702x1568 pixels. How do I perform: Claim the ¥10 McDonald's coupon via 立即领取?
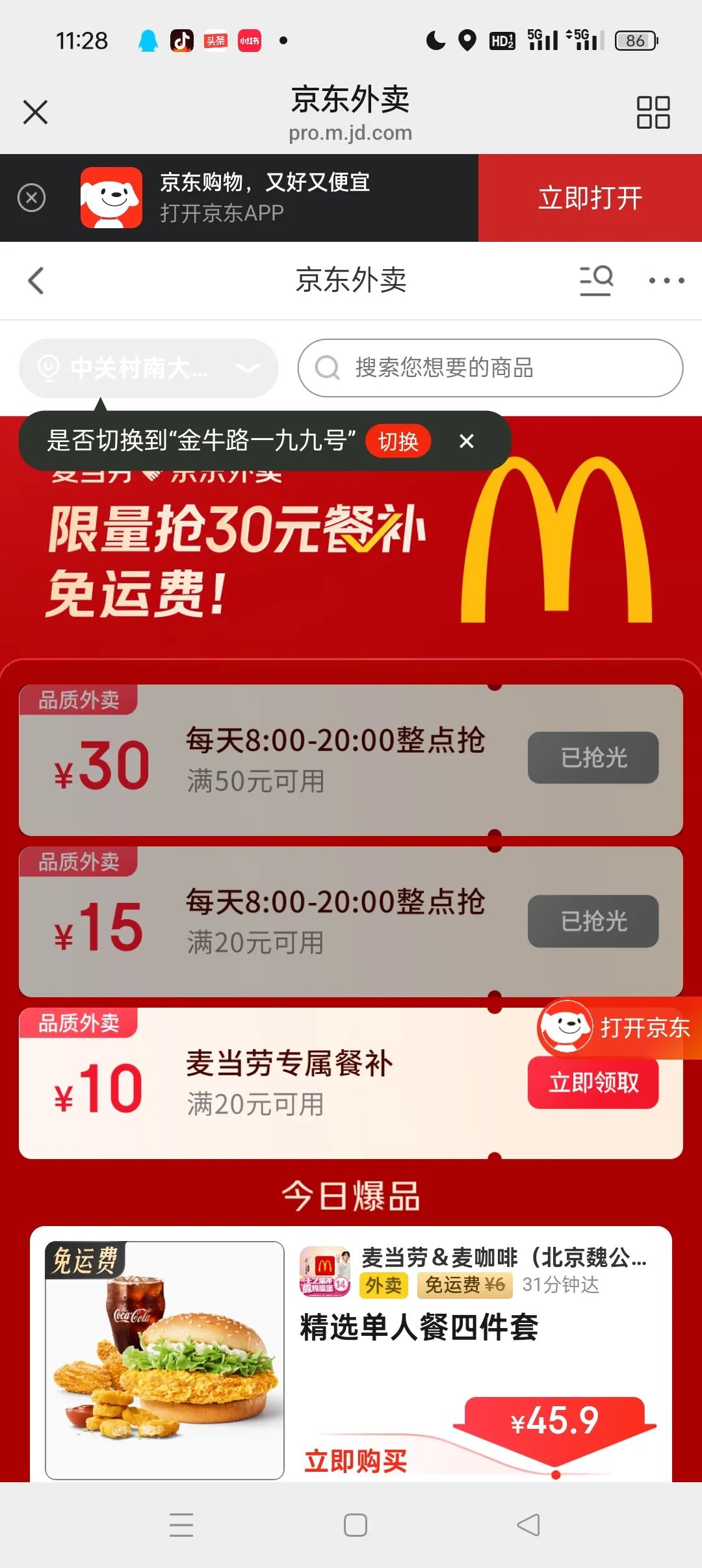[x=592, y=1082]
